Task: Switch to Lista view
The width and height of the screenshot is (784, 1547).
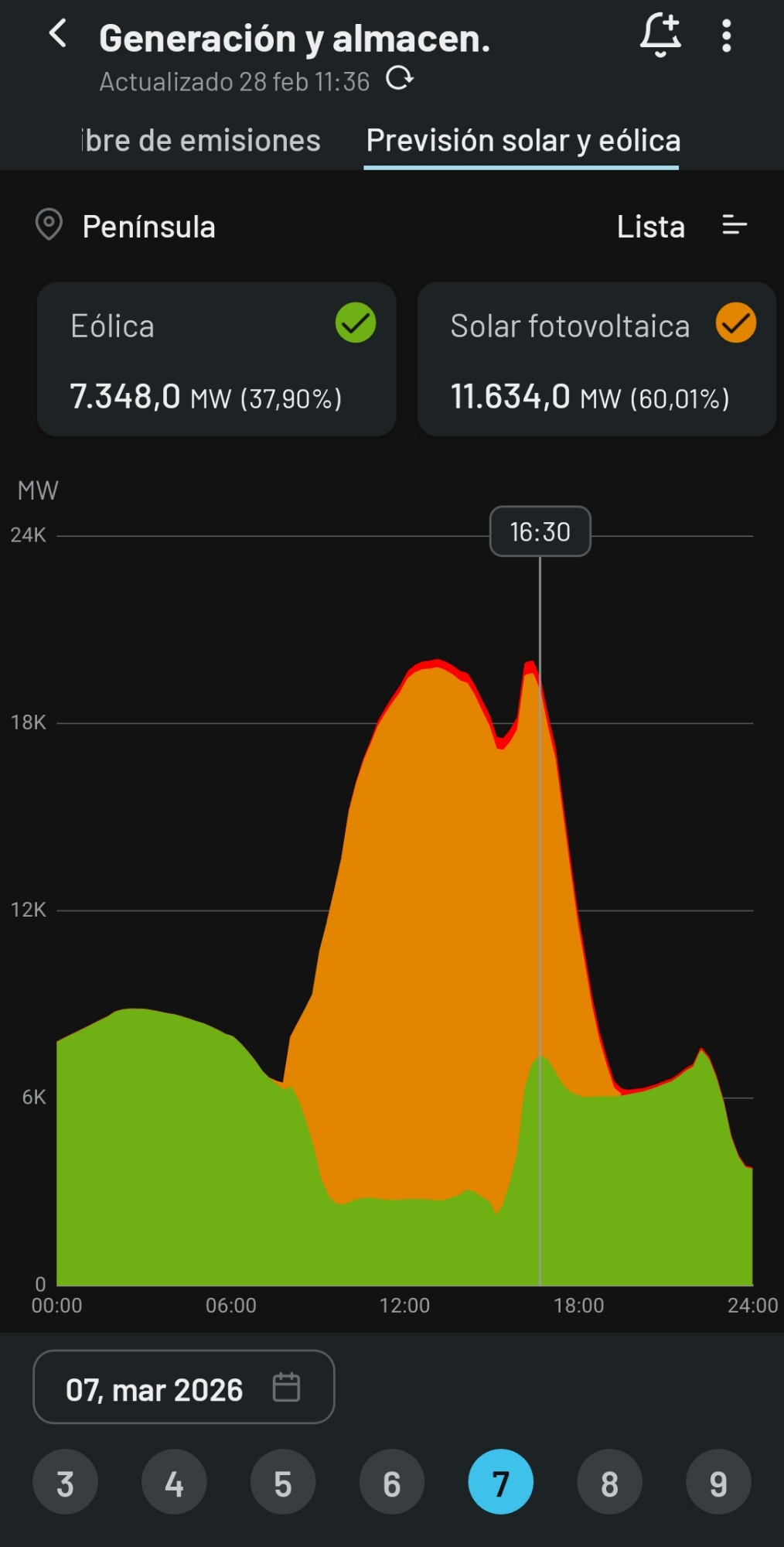Action: click(x=680, y=227)
